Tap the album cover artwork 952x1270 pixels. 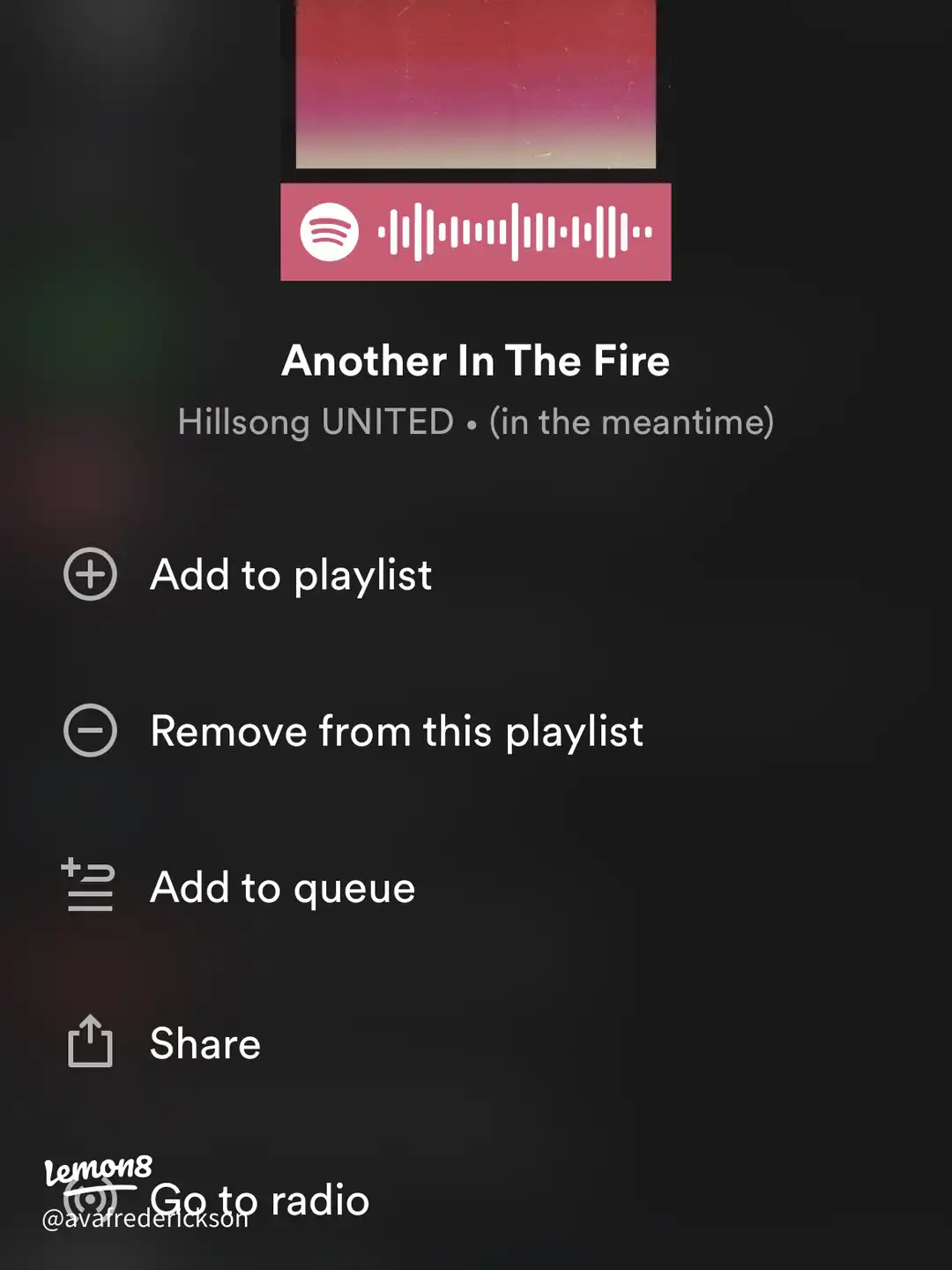click(476, 84)
